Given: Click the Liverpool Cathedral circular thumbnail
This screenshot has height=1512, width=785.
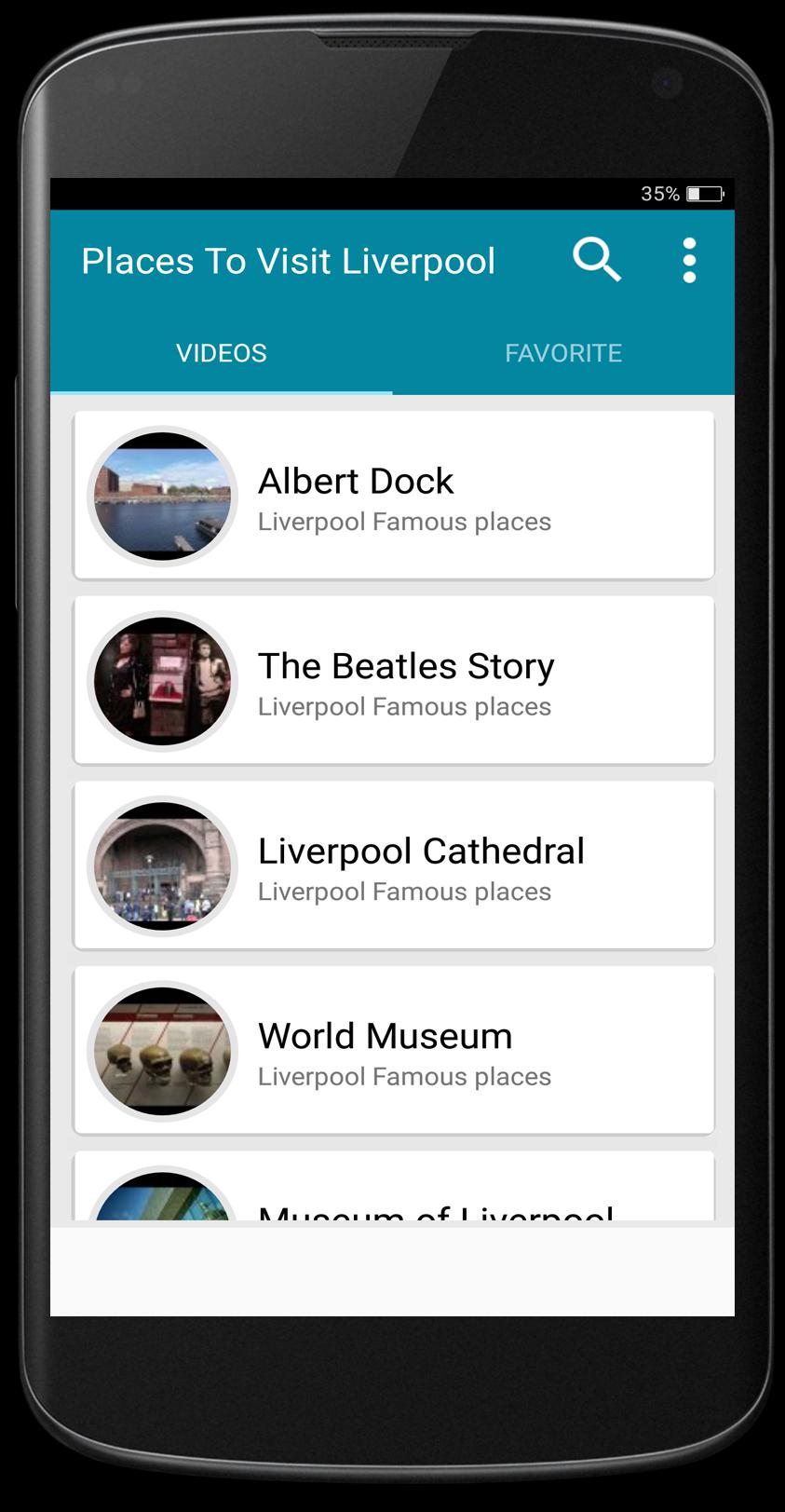Looking at the screenshot, I should (161, 865).
